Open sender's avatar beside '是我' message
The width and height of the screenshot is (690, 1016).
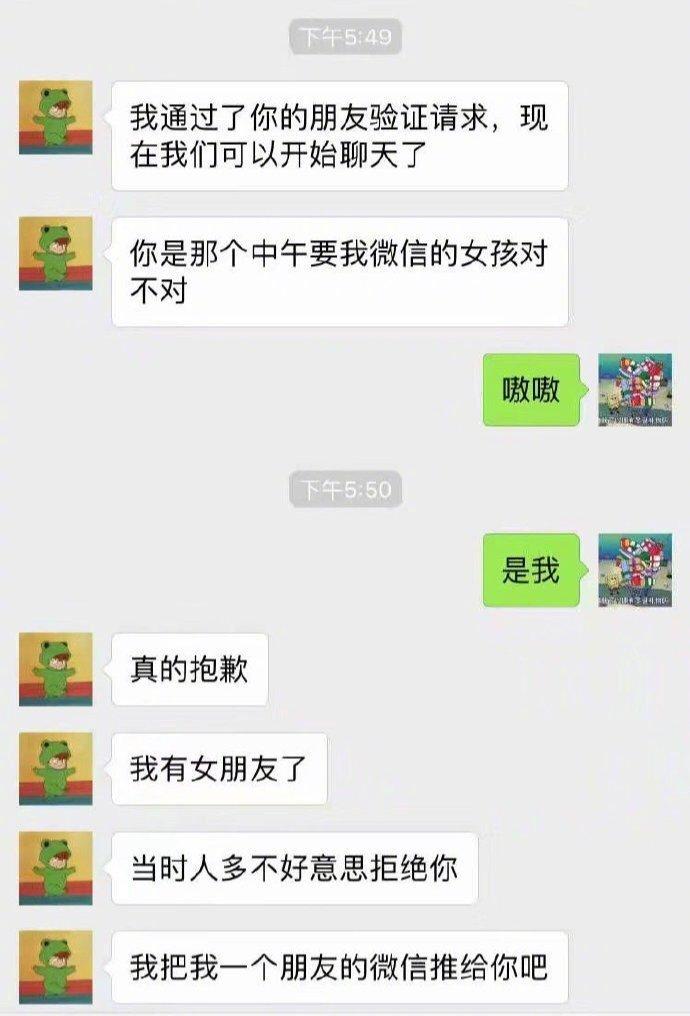[x=634, y=570]
